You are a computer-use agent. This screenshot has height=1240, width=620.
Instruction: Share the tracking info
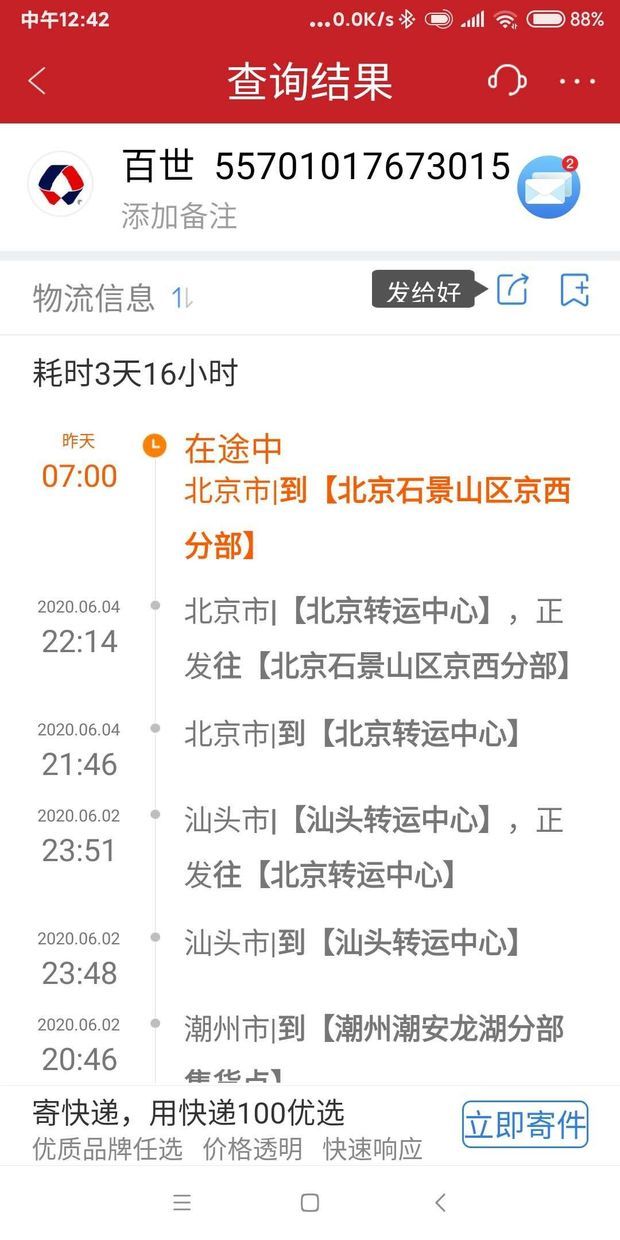[512, 290]
